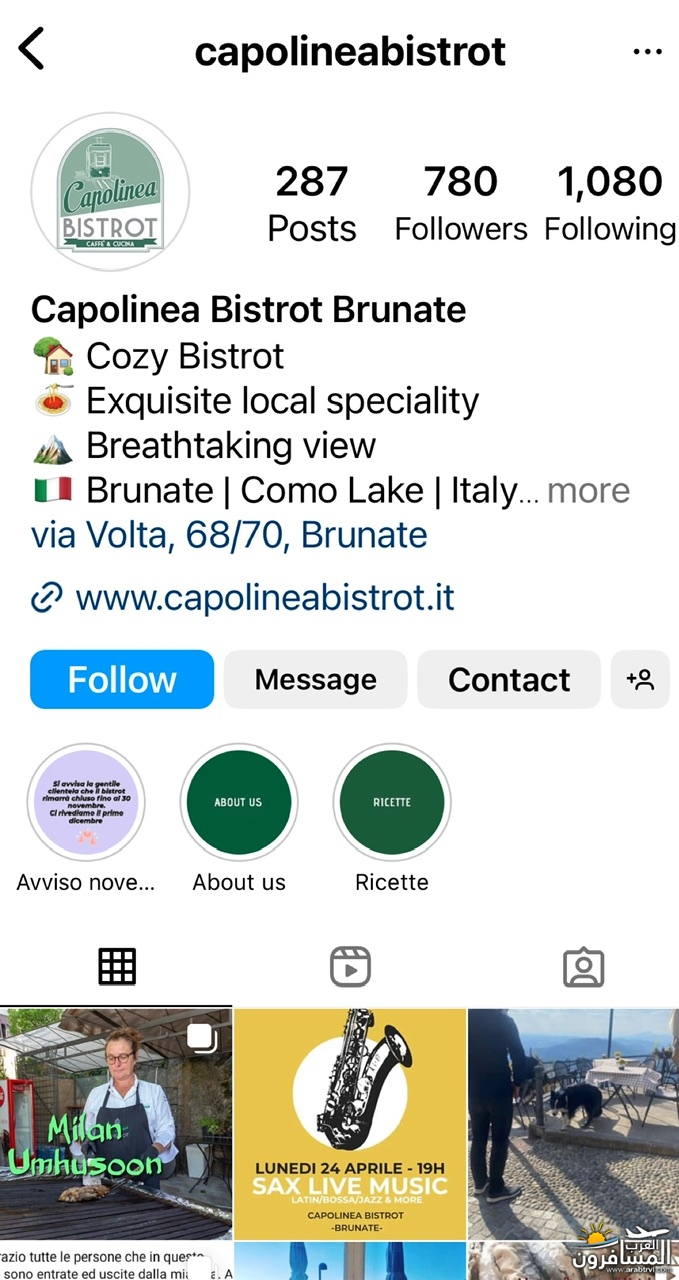
Task: Open the Milan Umhusoon post
Action: (x=115, y=1123)
